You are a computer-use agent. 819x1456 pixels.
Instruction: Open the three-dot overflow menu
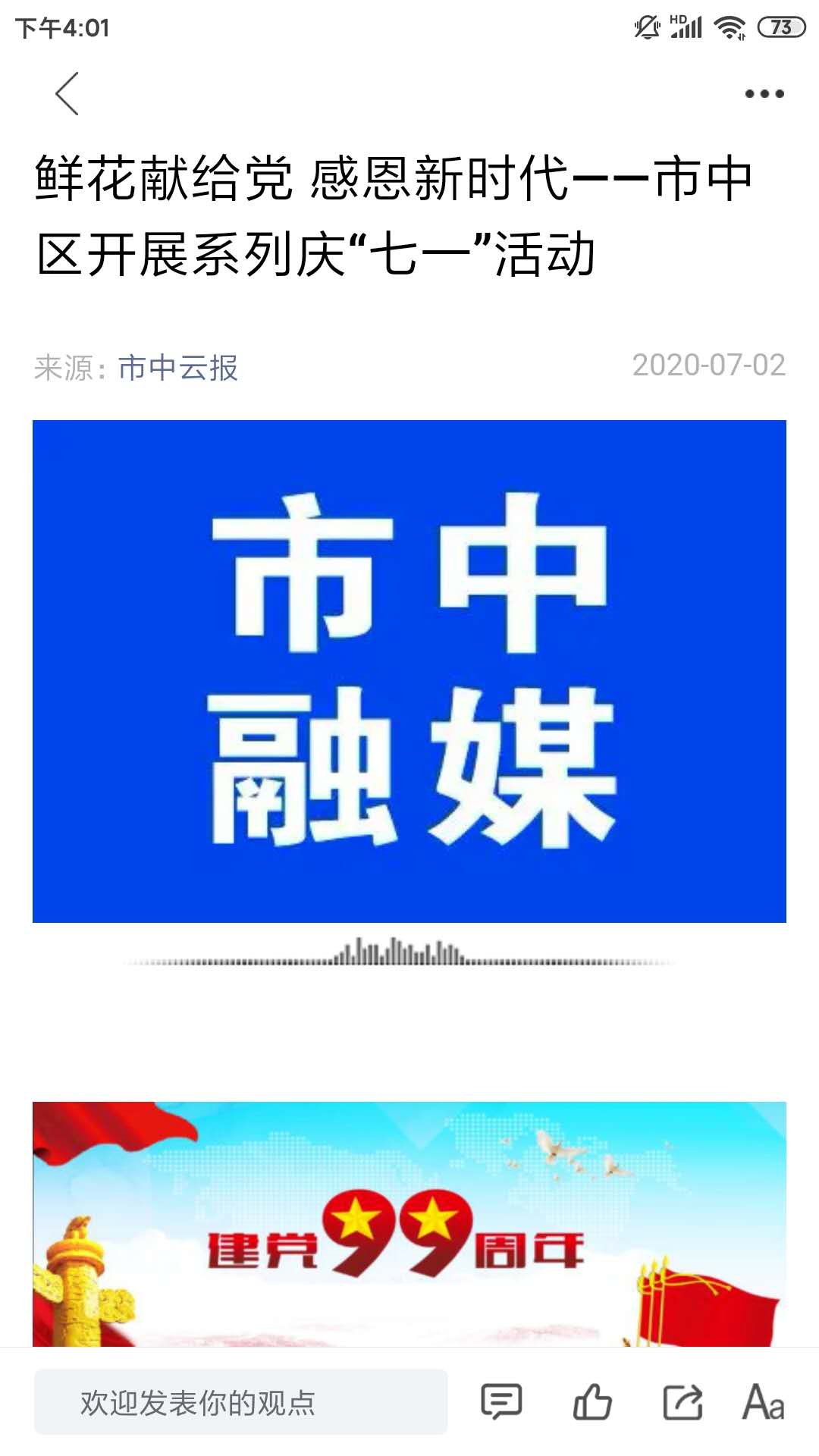(x=764, y=94)
